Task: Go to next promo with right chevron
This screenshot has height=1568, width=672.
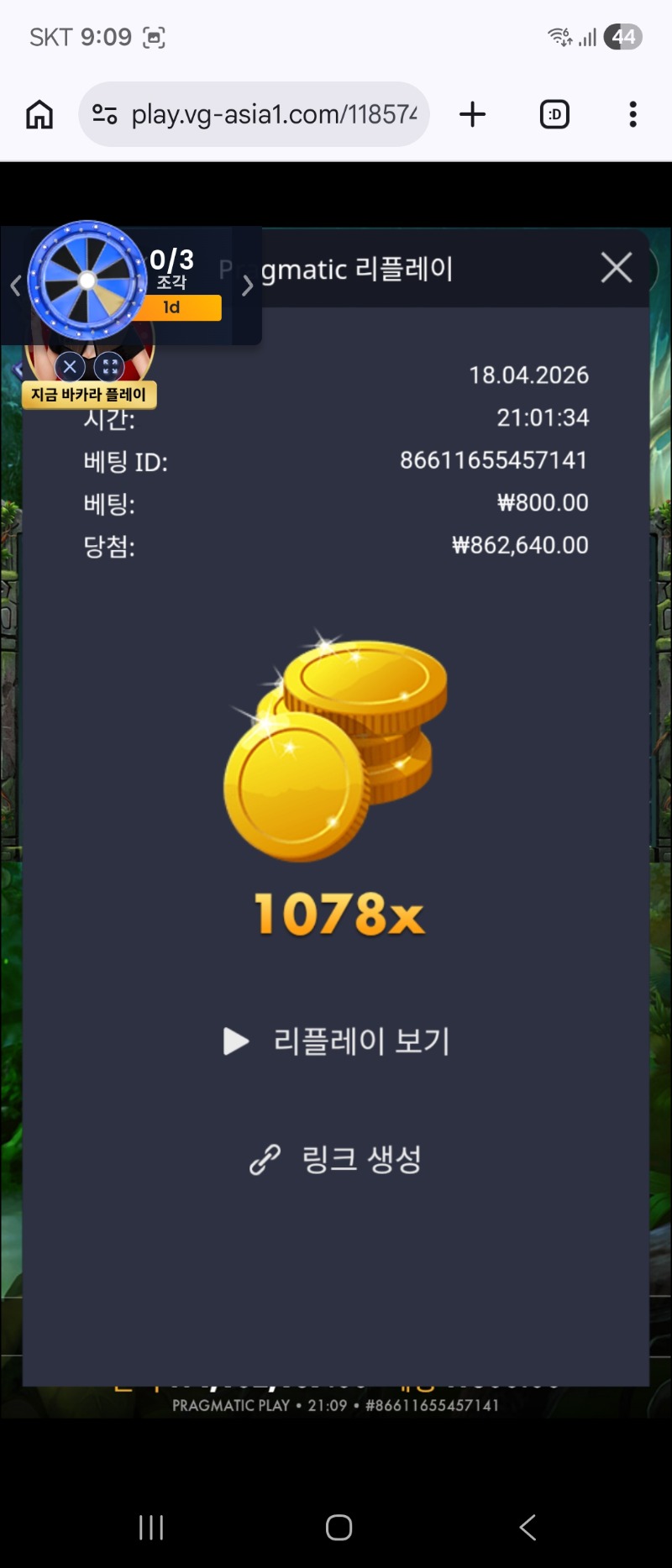Action: click(247, 286)
